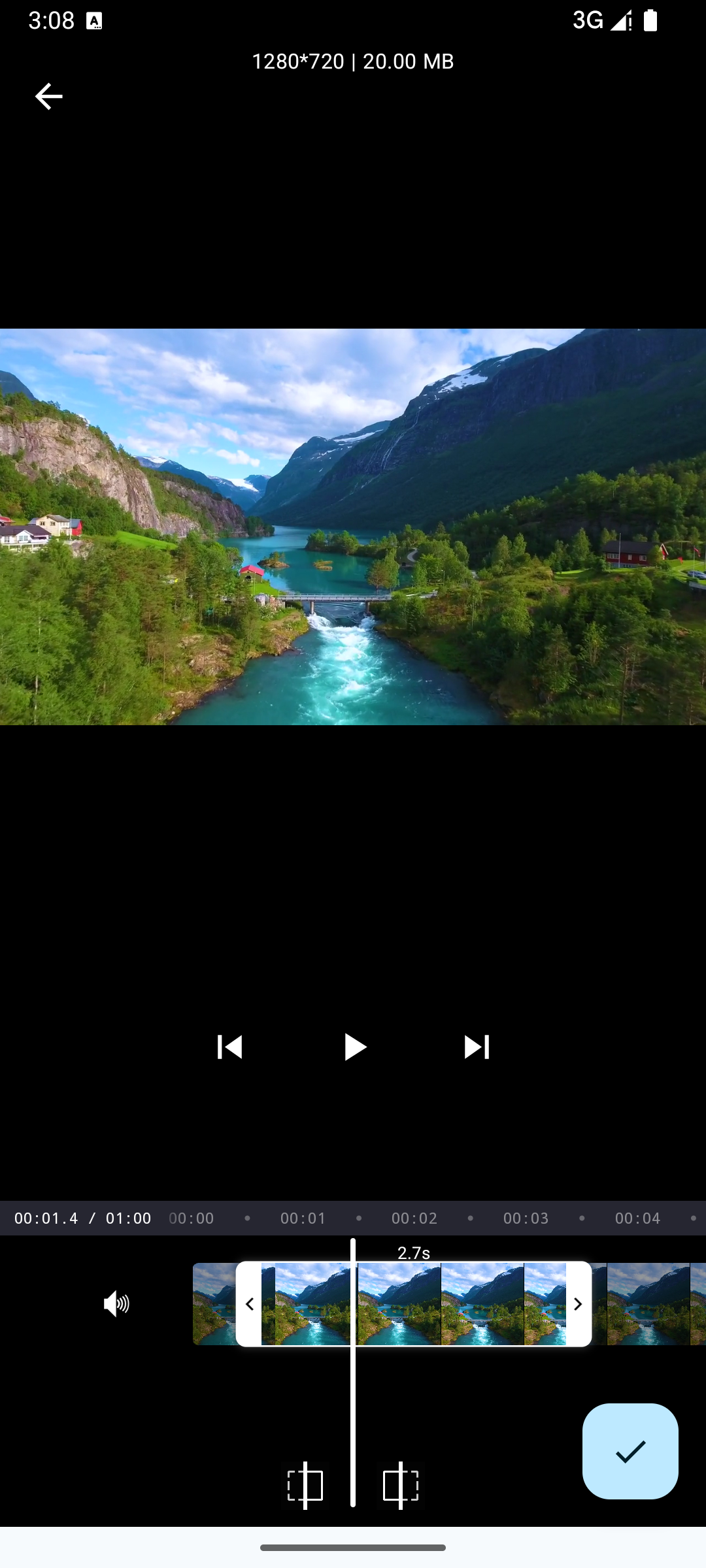Trim the clip end at playhead
This screenshot has height=1568, width=706.
point(400,1485)
